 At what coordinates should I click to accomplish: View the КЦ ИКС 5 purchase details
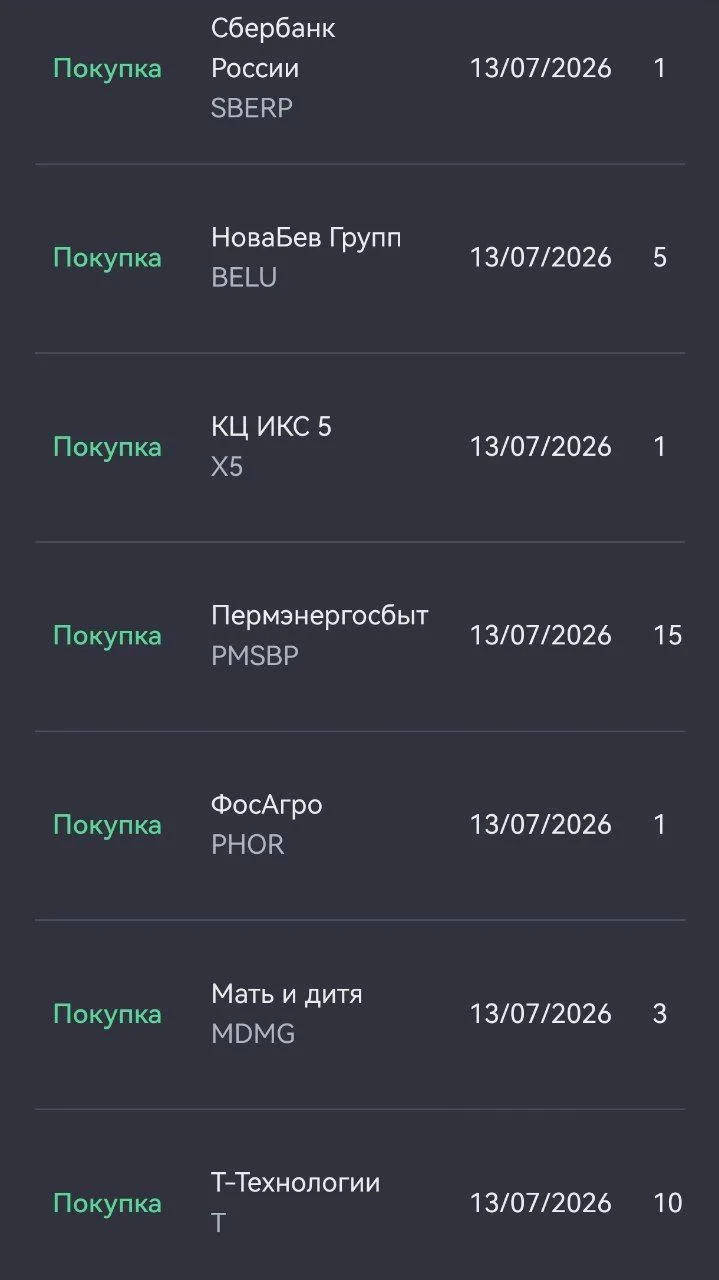pyautogui.click(x=360, y=447)
